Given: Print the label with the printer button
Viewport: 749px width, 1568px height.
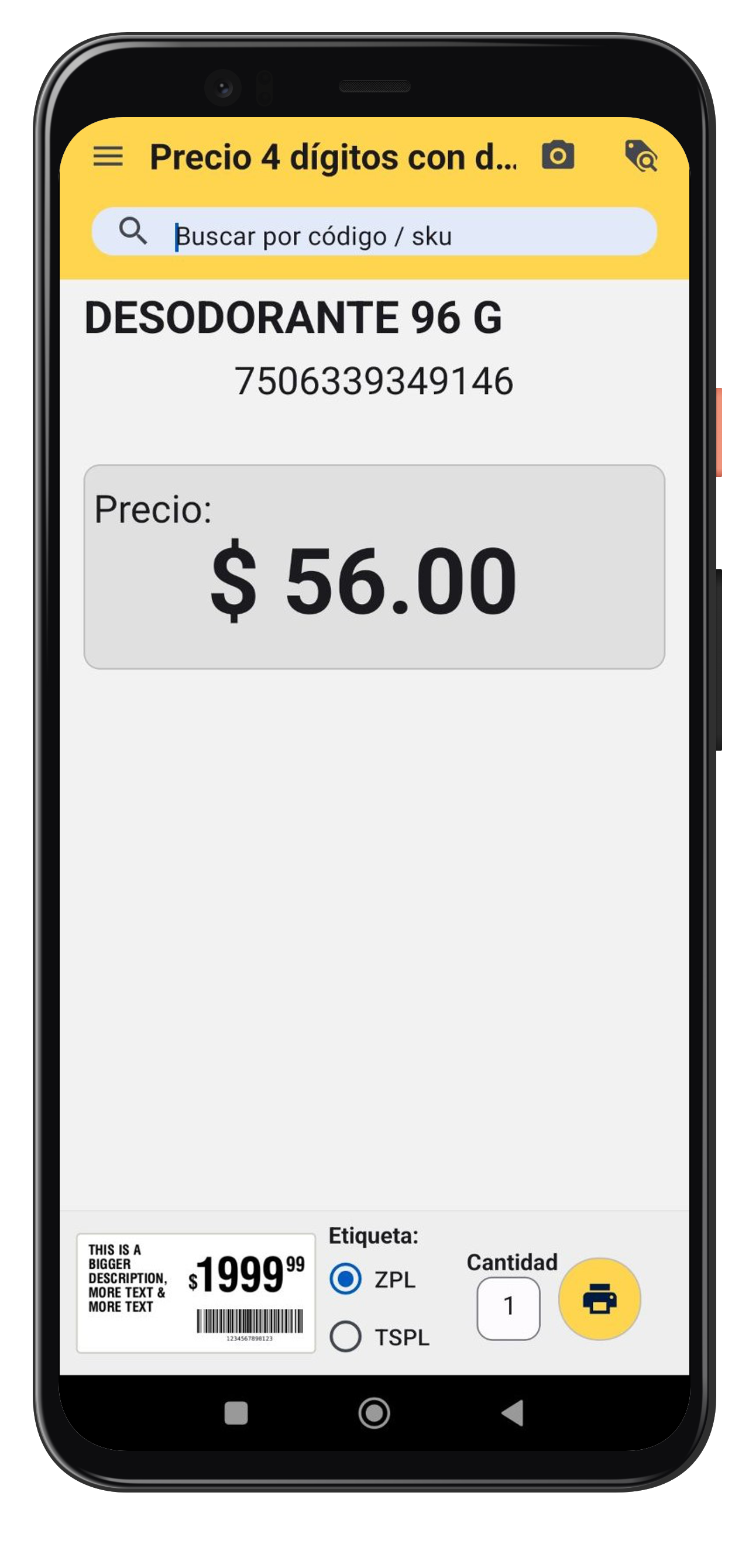Looking at the screenshot, I should 599,1299.
